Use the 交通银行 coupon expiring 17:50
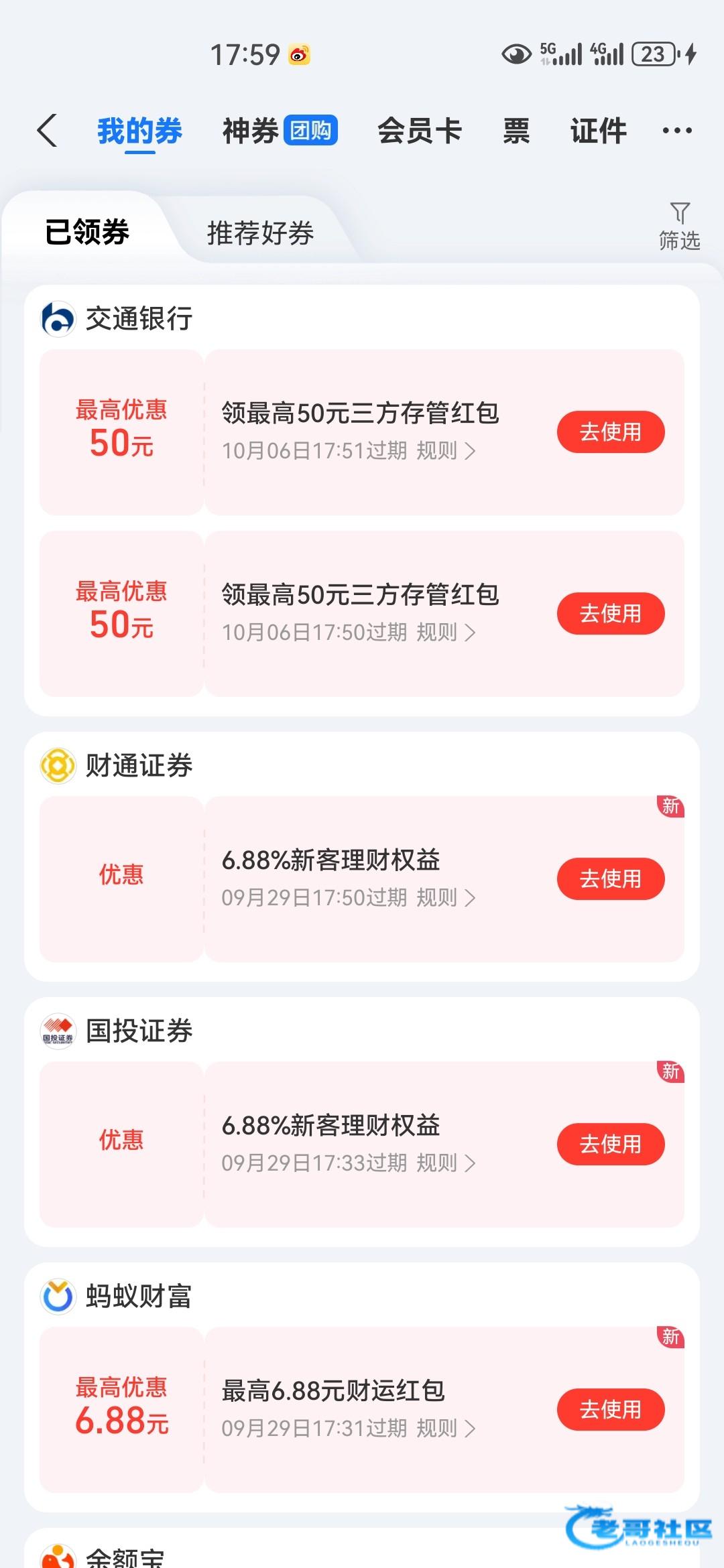This screenshot has width=724, height=1568. click(x=610, y=614)
